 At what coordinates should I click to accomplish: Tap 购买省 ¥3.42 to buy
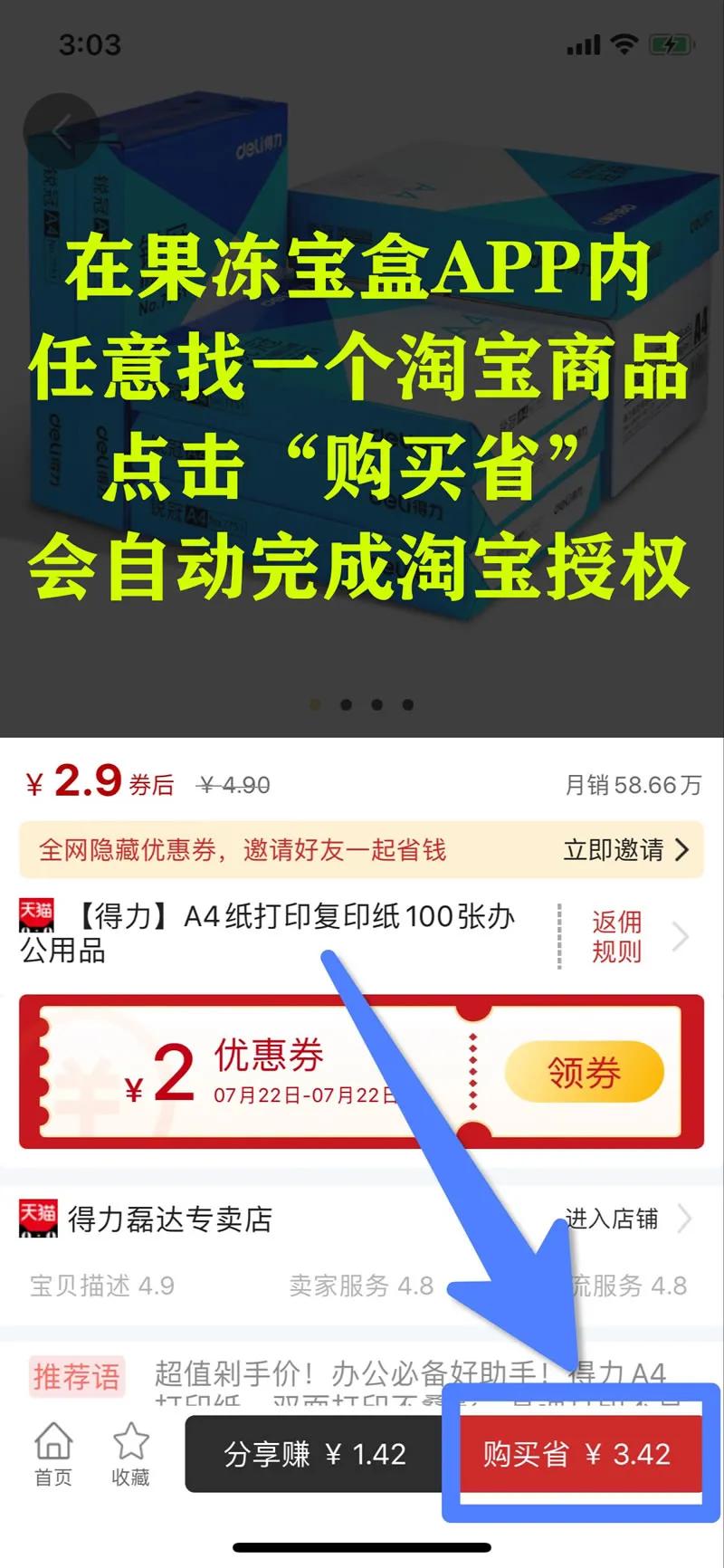click(579, 1455)
